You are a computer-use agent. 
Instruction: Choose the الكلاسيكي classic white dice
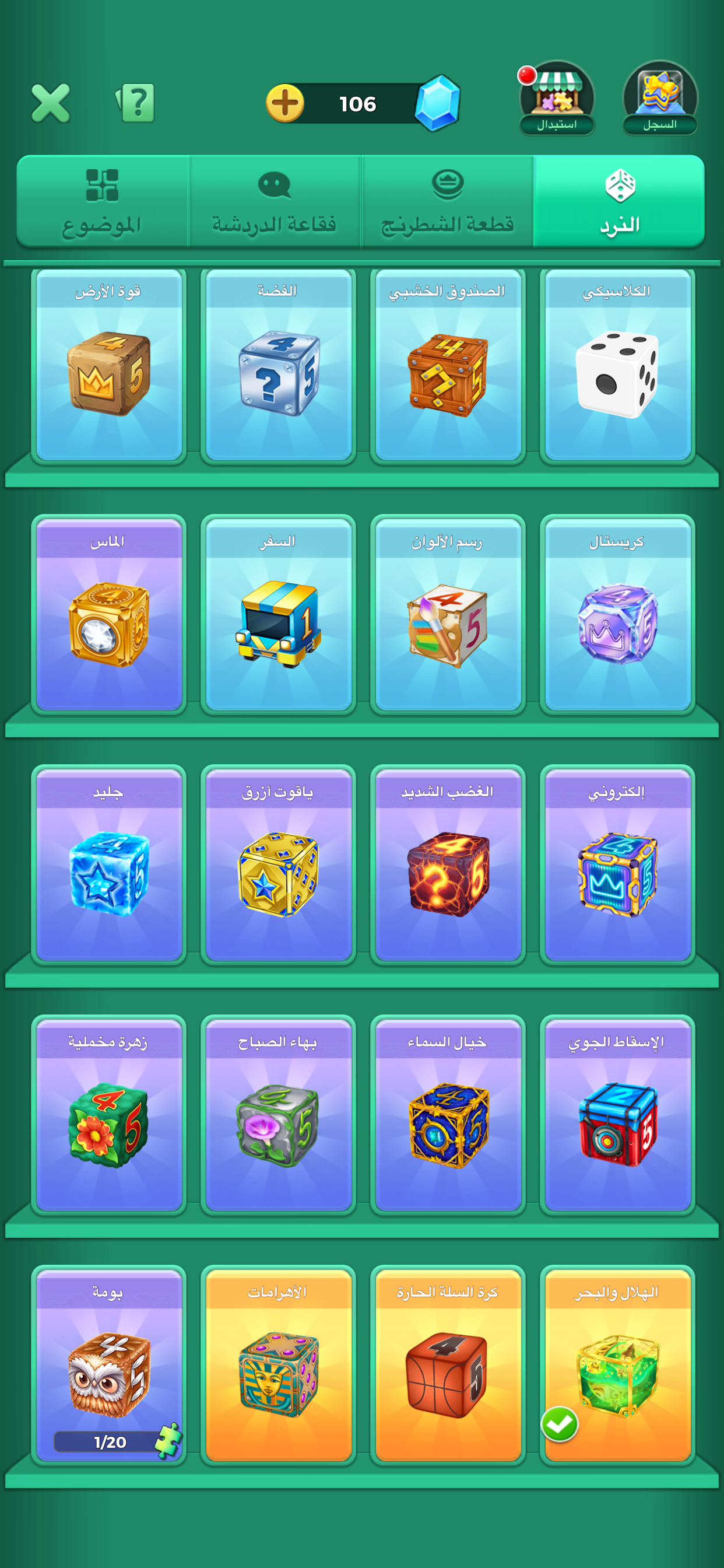tap(617, 366)
